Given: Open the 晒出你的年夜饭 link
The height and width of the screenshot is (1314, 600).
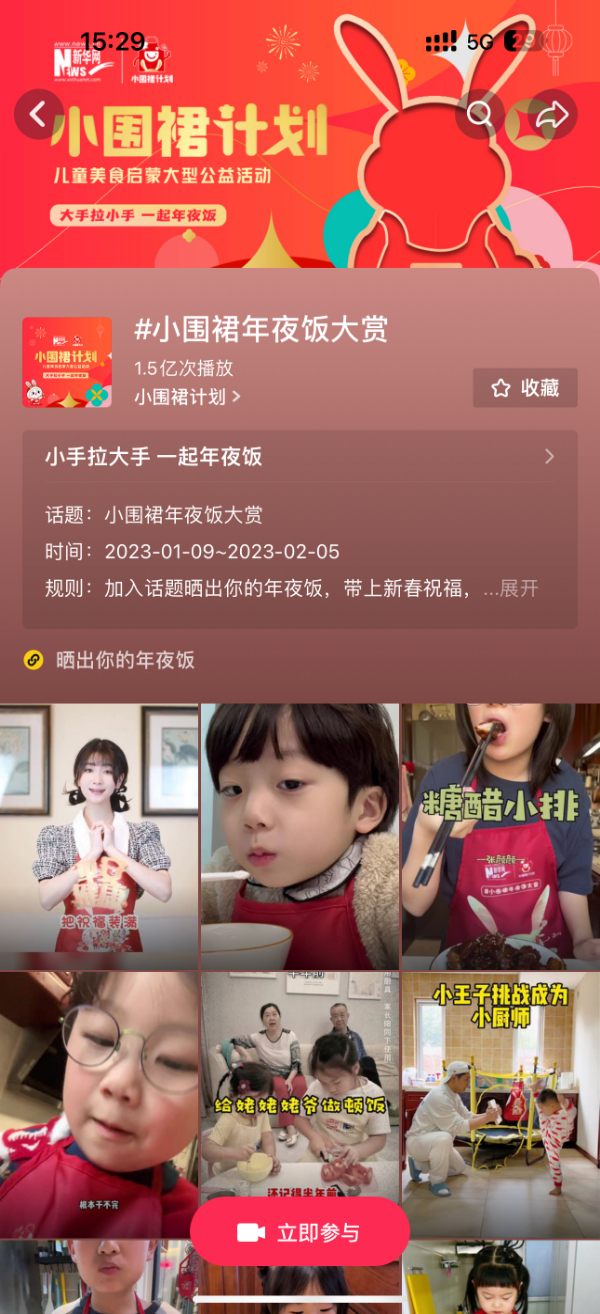Looking at the screenshot, I should [125, 660].
